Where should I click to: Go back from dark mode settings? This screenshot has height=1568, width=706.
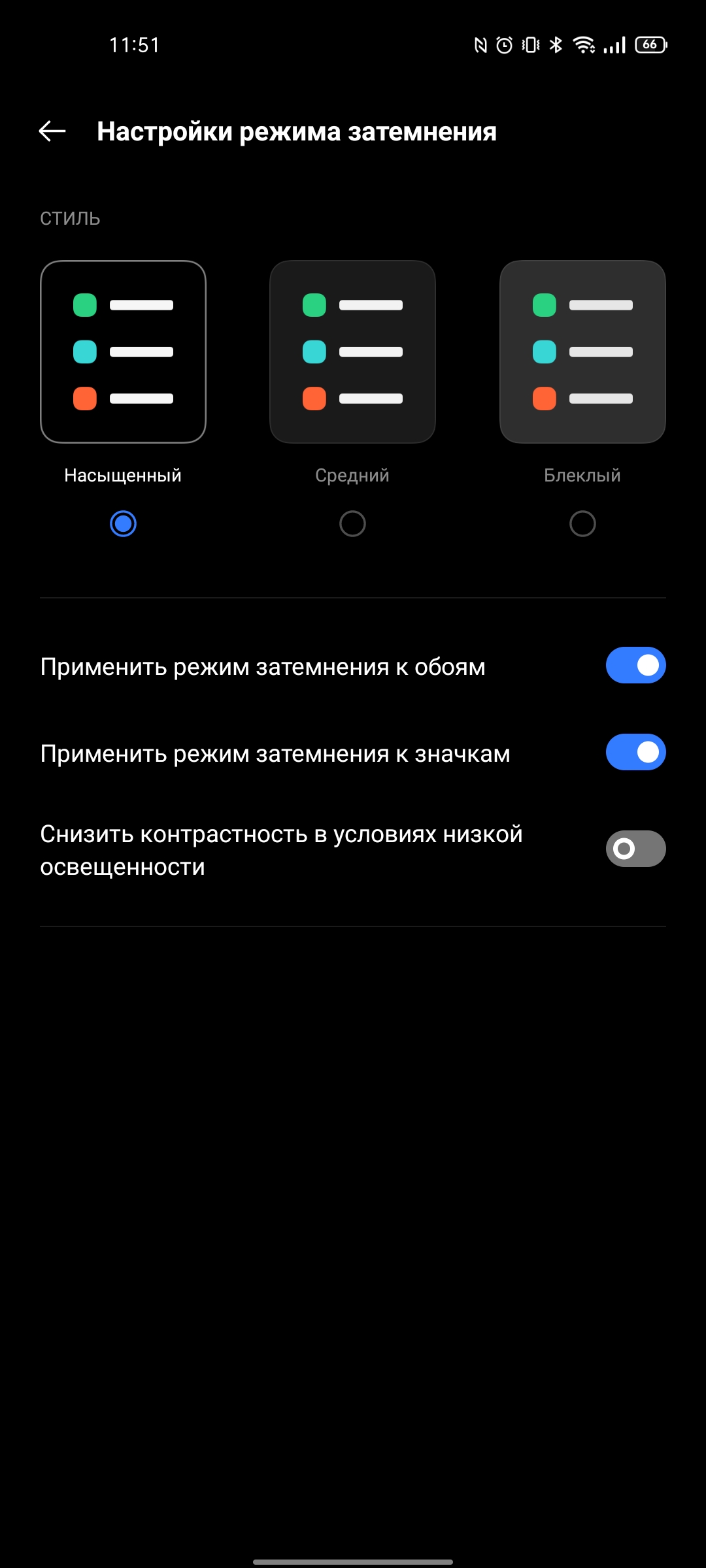[52, 131]
